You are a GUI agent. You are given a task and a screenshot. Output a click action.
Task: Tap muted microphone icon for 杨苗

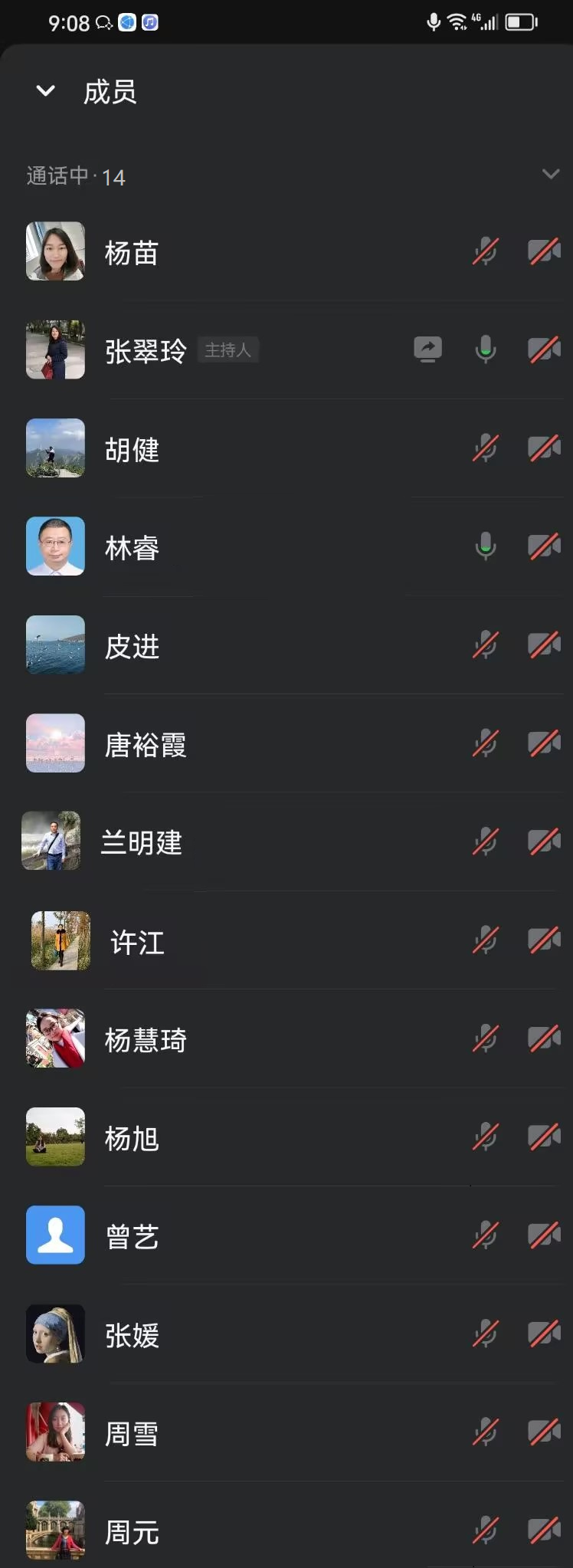(485, 251)
